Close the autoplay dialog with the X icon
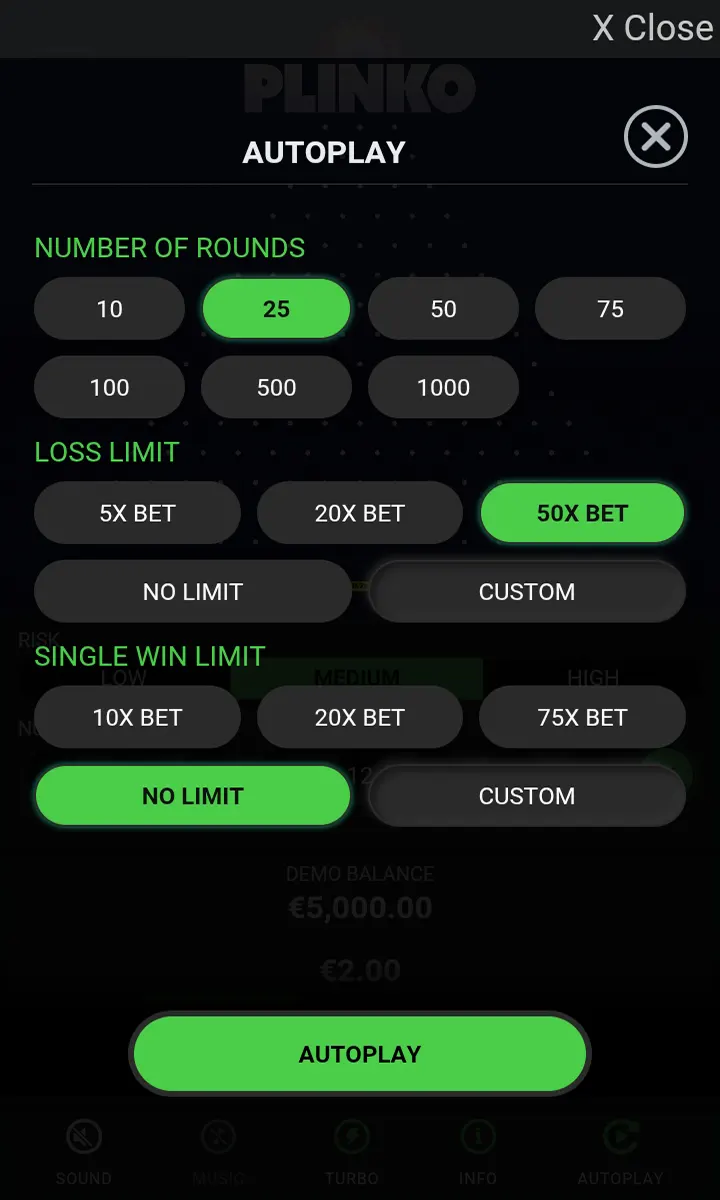 [656, 137]
